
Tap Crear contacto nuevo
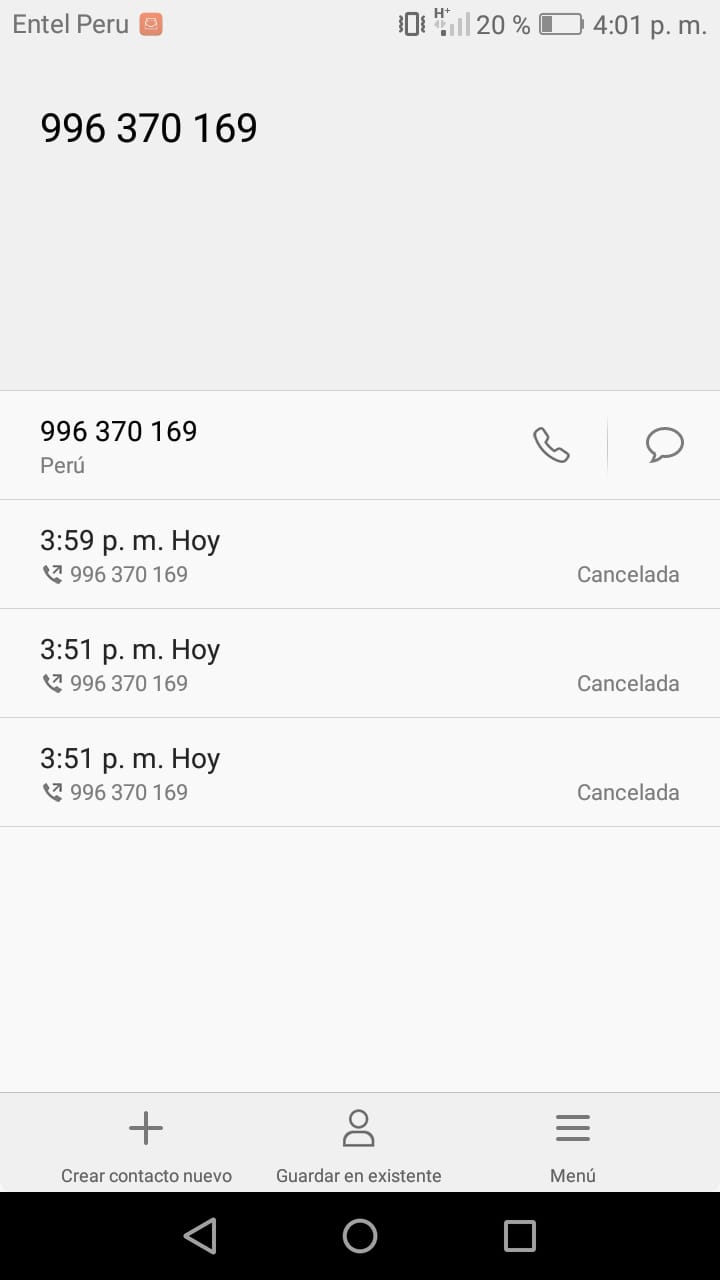(x=146, y=1144)
